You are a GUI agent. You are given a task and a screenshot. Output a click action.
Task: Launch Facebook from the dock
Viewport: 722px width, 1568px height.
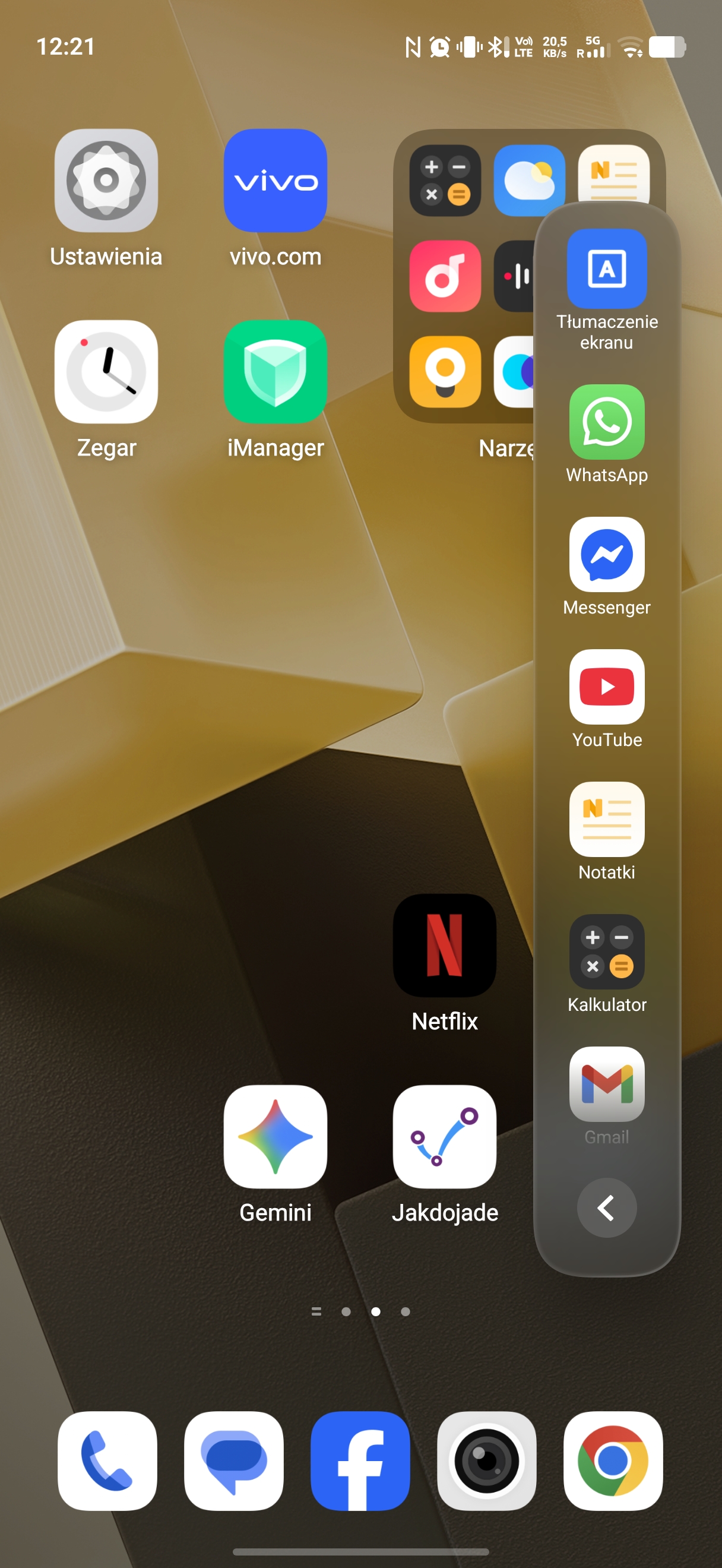pyautogui.click(x=360, y=1461)
